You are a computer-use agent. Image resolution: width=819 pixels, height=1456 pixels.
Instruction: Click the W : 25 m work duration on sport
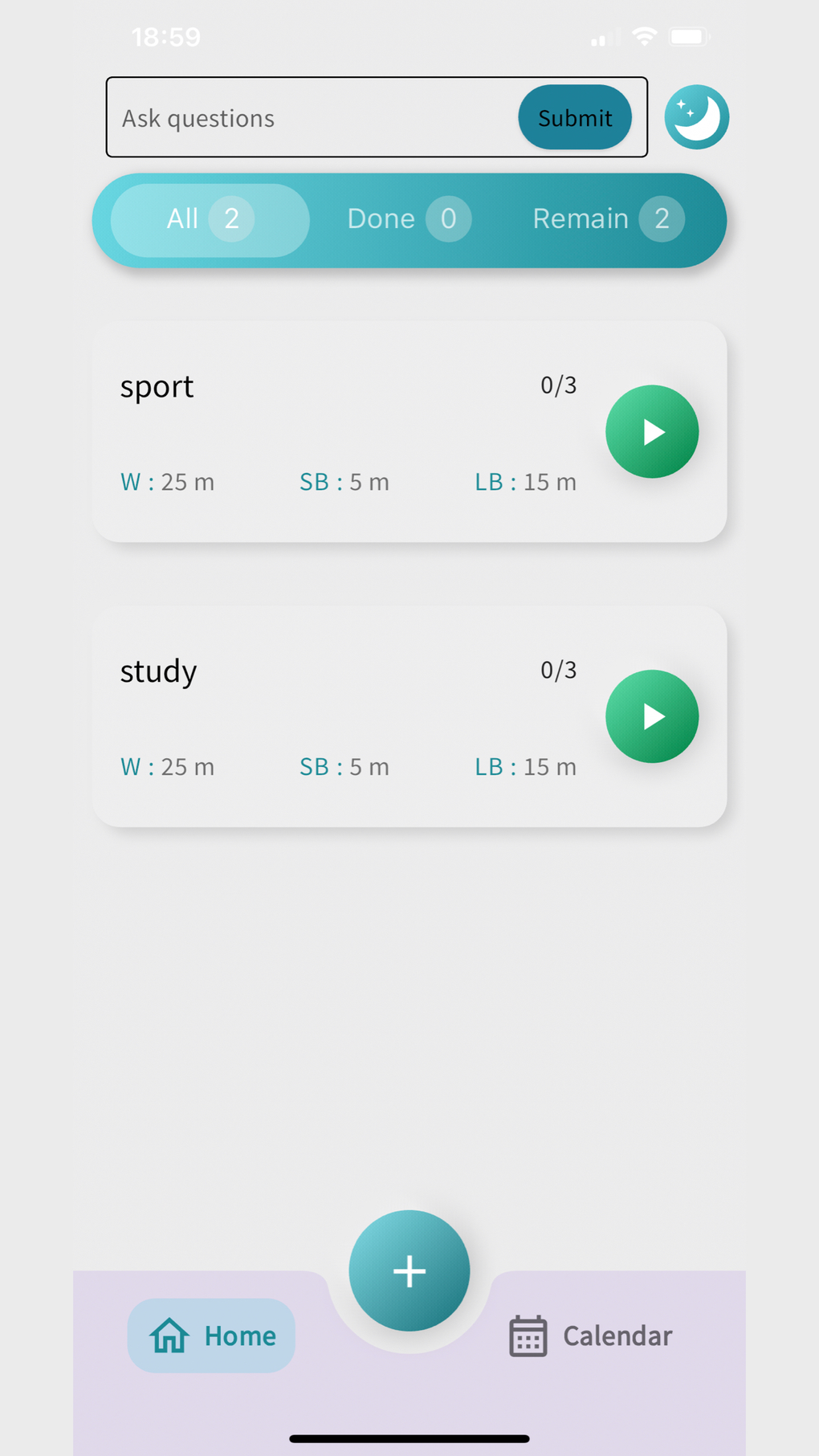167,482
